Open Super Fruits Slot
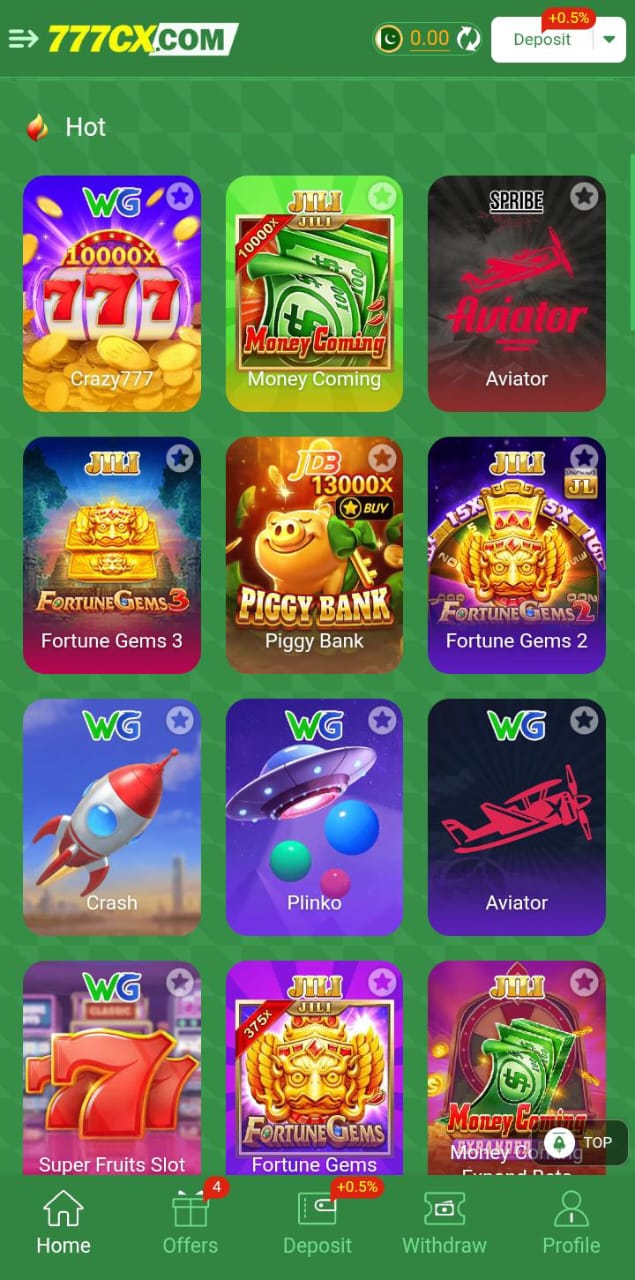This screenshot has height=1280, width=635. (x=111, y=1068)
